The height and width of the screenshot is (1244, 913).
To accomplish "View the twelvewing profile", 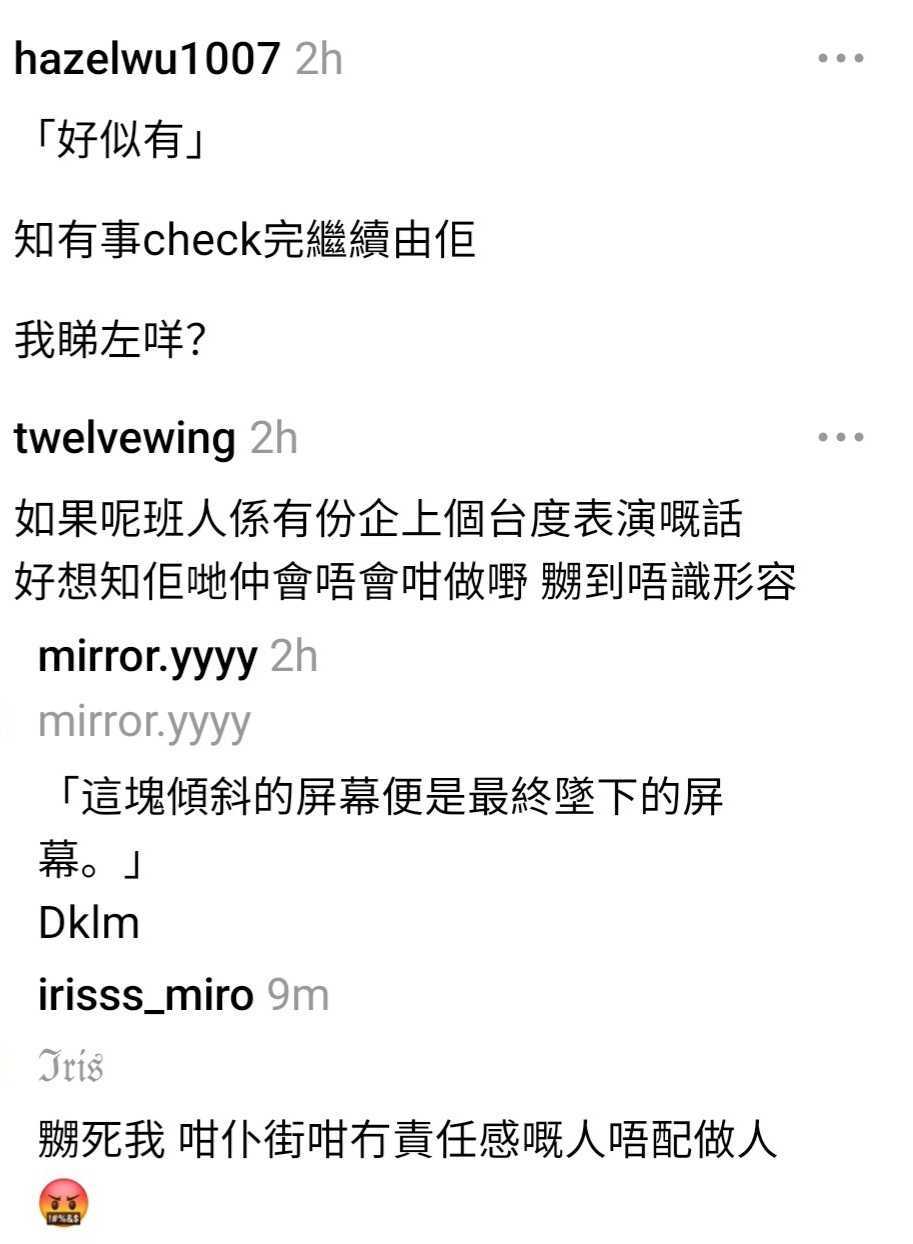I will point(125,439).
